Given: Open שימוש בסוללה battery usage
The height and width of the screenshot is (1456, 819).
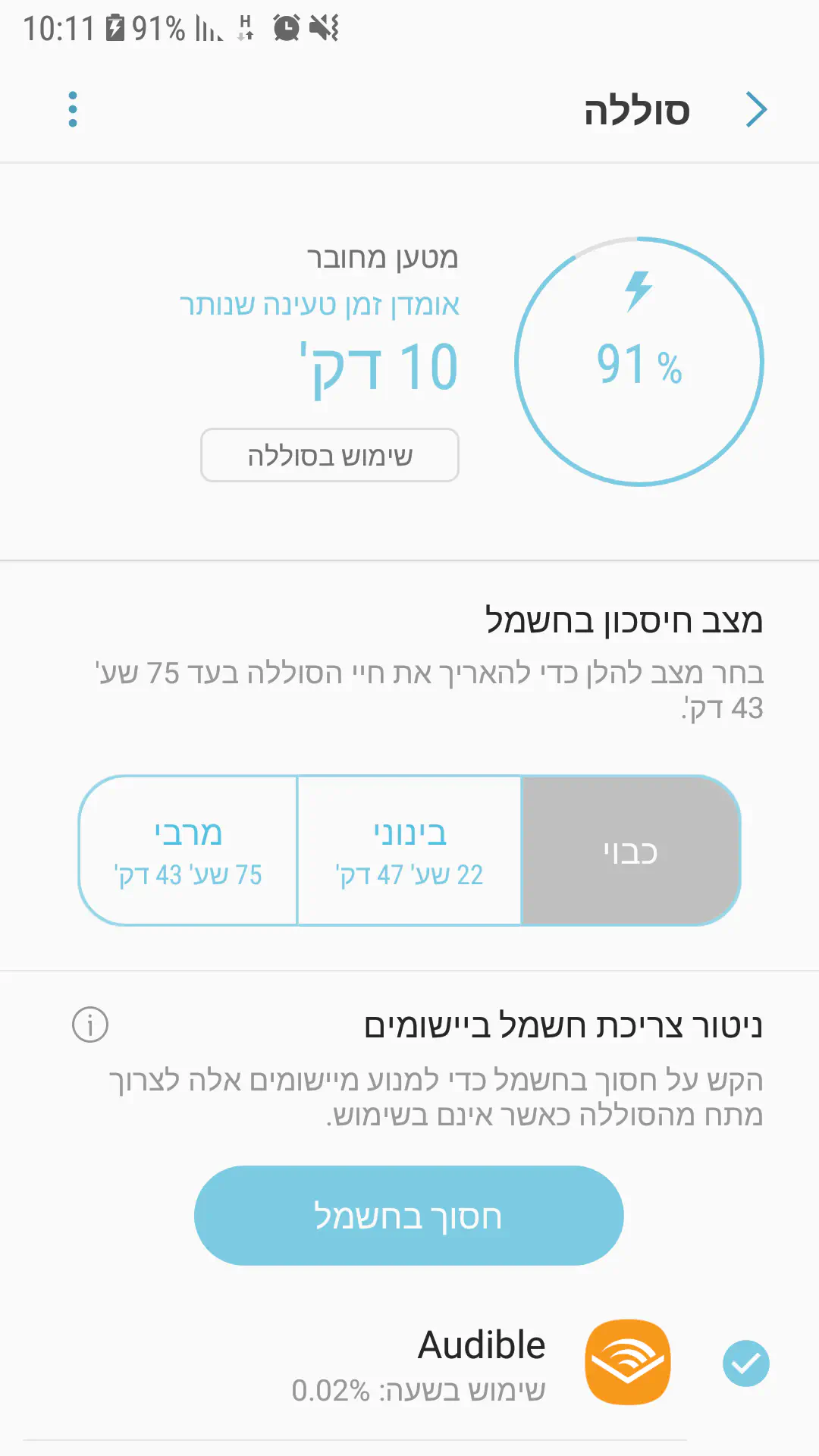Looking at the screenshot, I should [x=330, y=455].
